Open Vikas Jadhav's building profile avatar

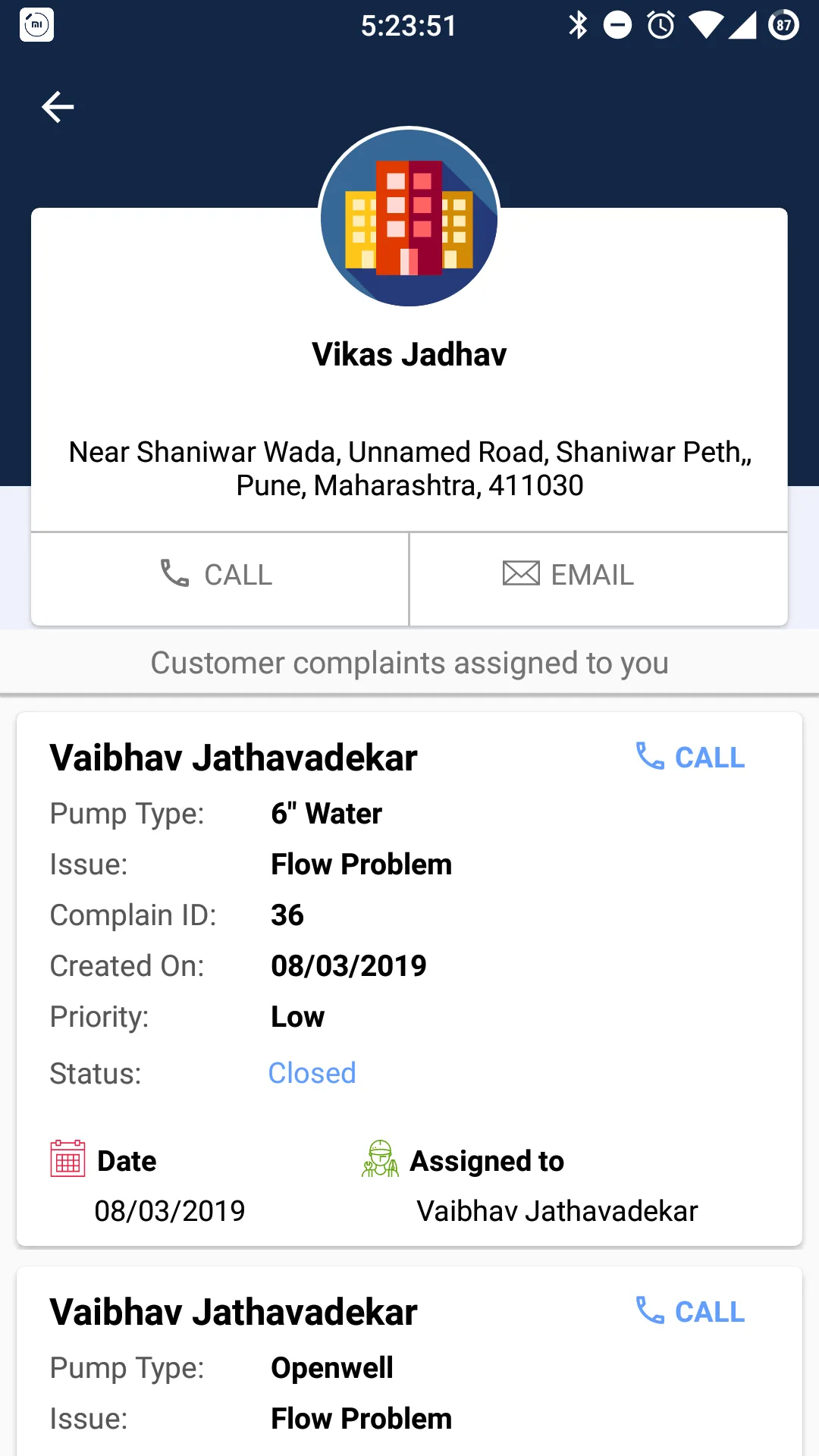(409, 218)
